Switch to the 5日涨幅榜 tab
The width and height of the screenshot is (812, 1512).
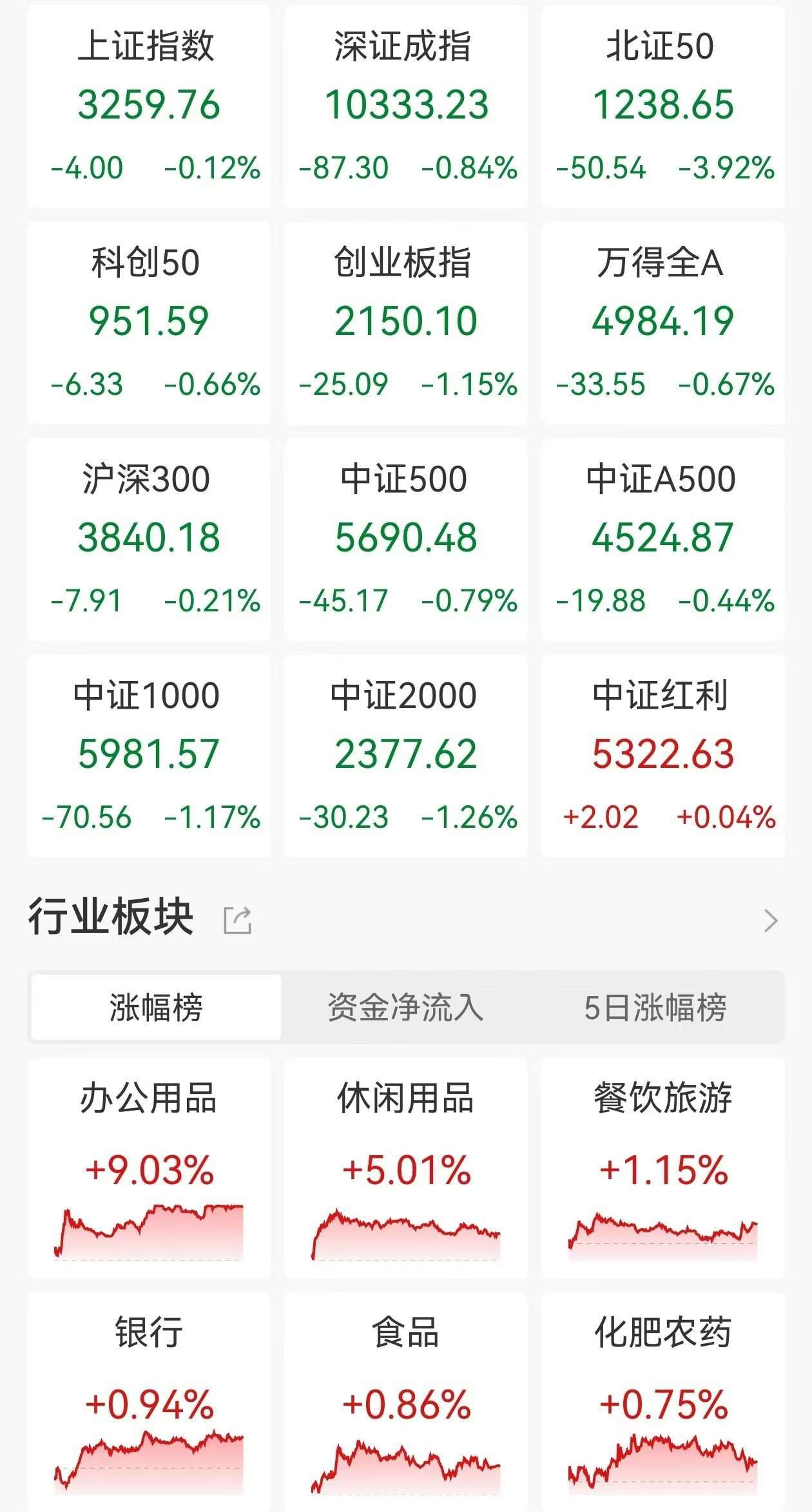[655, 1008]
